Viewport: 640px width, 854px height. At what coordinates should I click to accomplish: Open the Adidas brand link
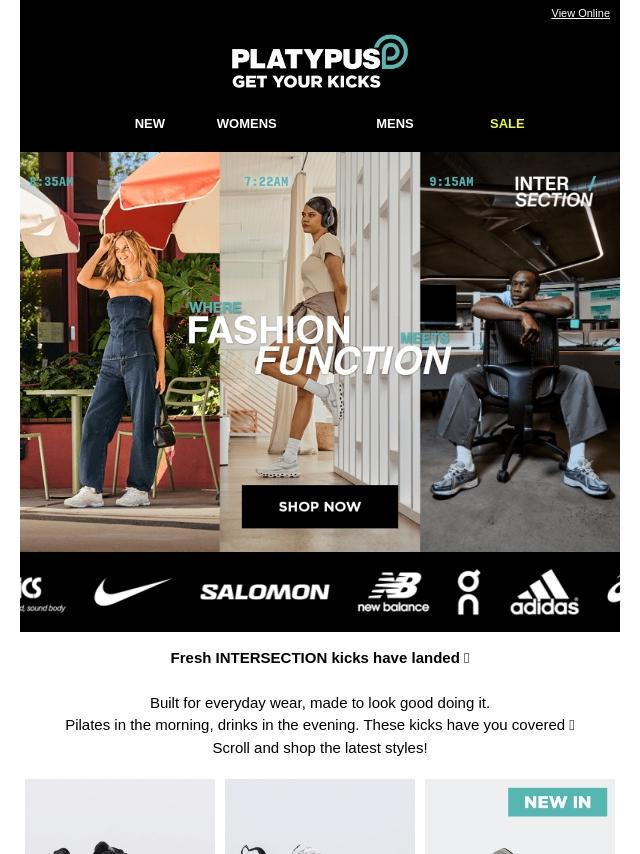pos(544,593)
